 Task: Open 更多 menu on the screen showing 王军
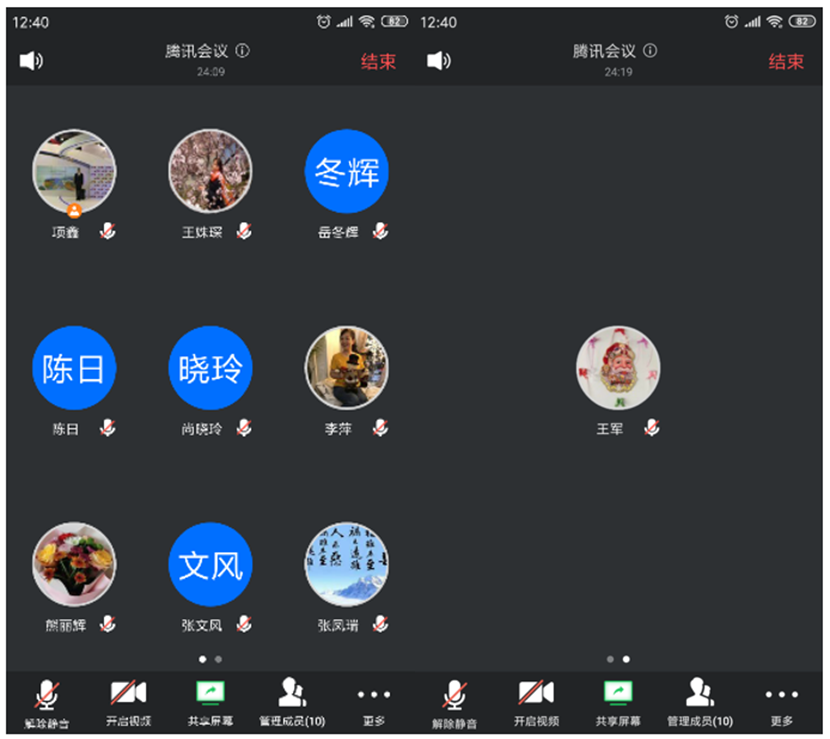tap(781, 702)
